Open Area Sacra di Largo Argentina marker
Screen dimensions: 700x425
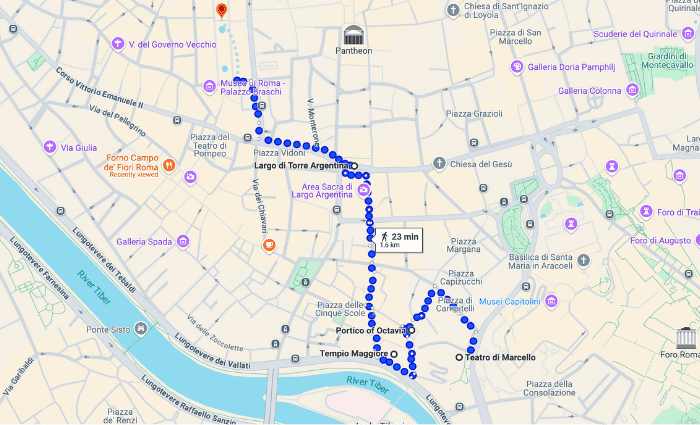tap(364, 187)
